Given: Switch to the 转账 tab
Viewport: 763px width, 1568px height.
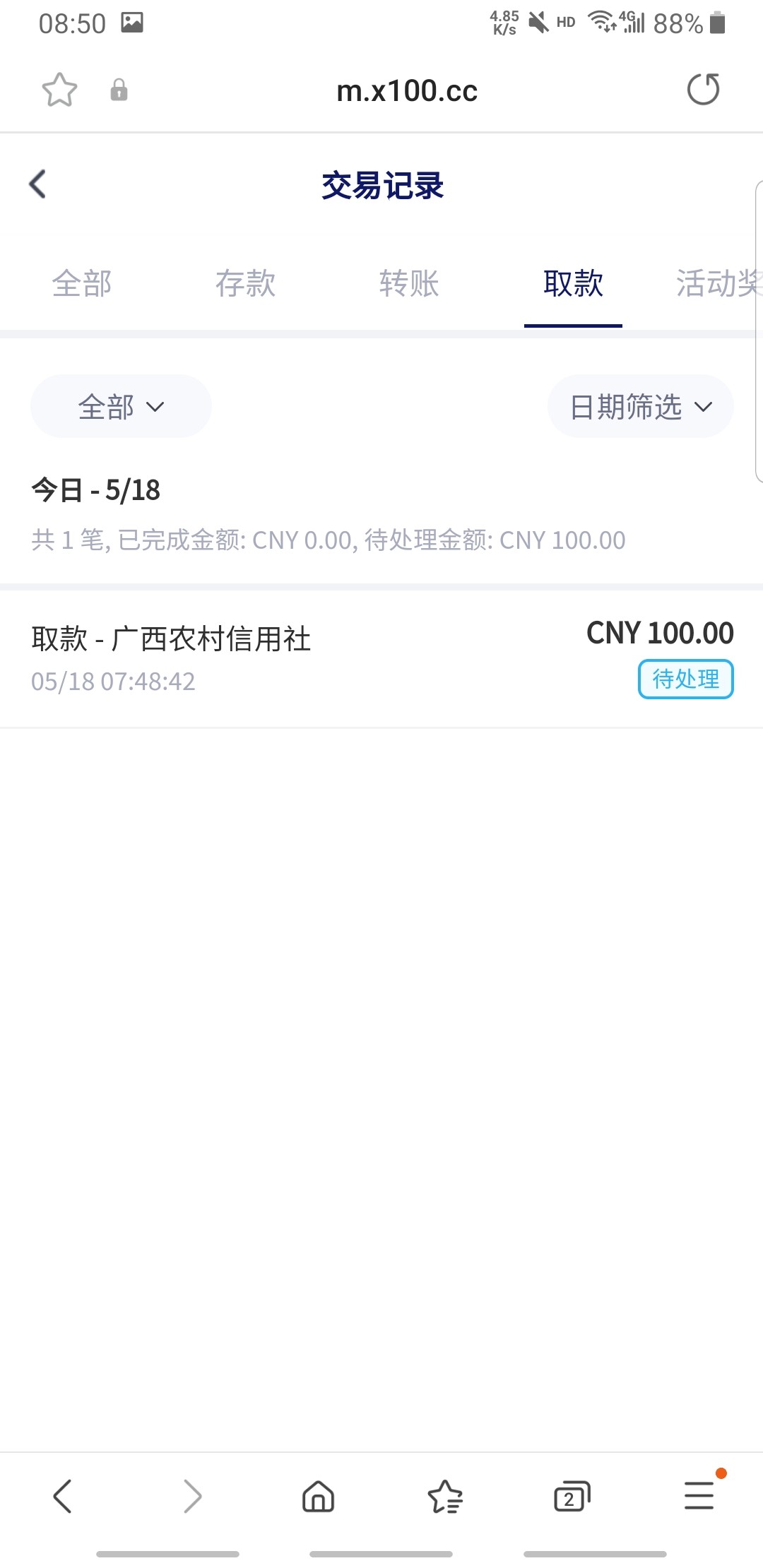Looking at the screenshot, I should pos(410,284).
